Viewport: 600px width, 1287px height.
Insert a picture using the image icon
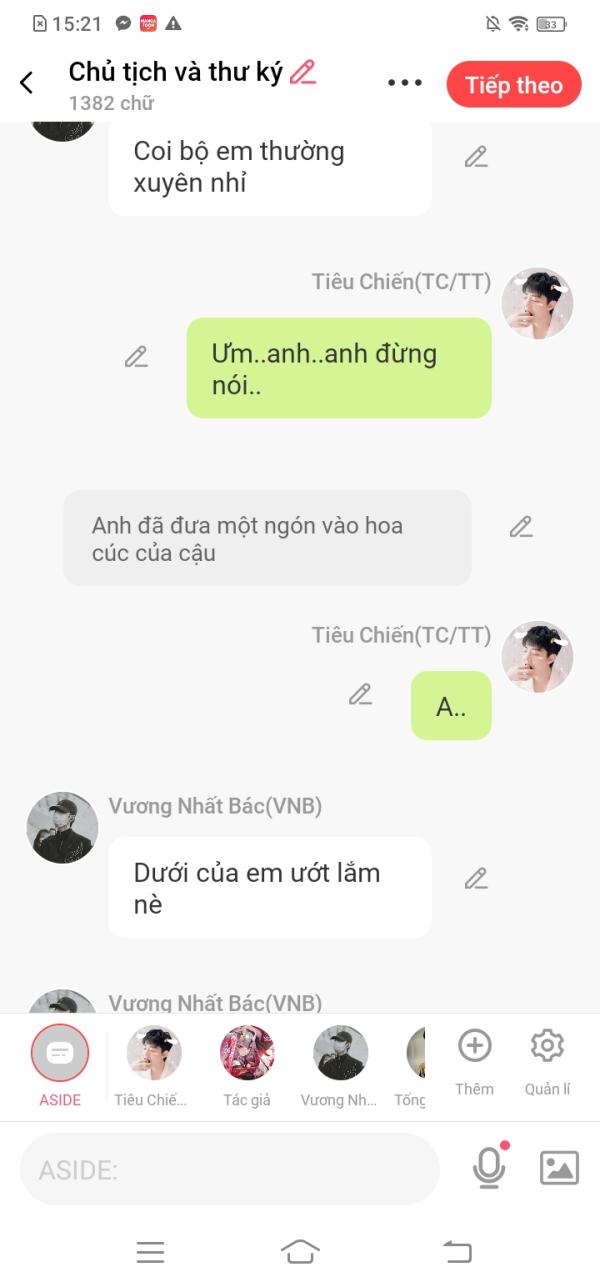(x=559, y=1168)
